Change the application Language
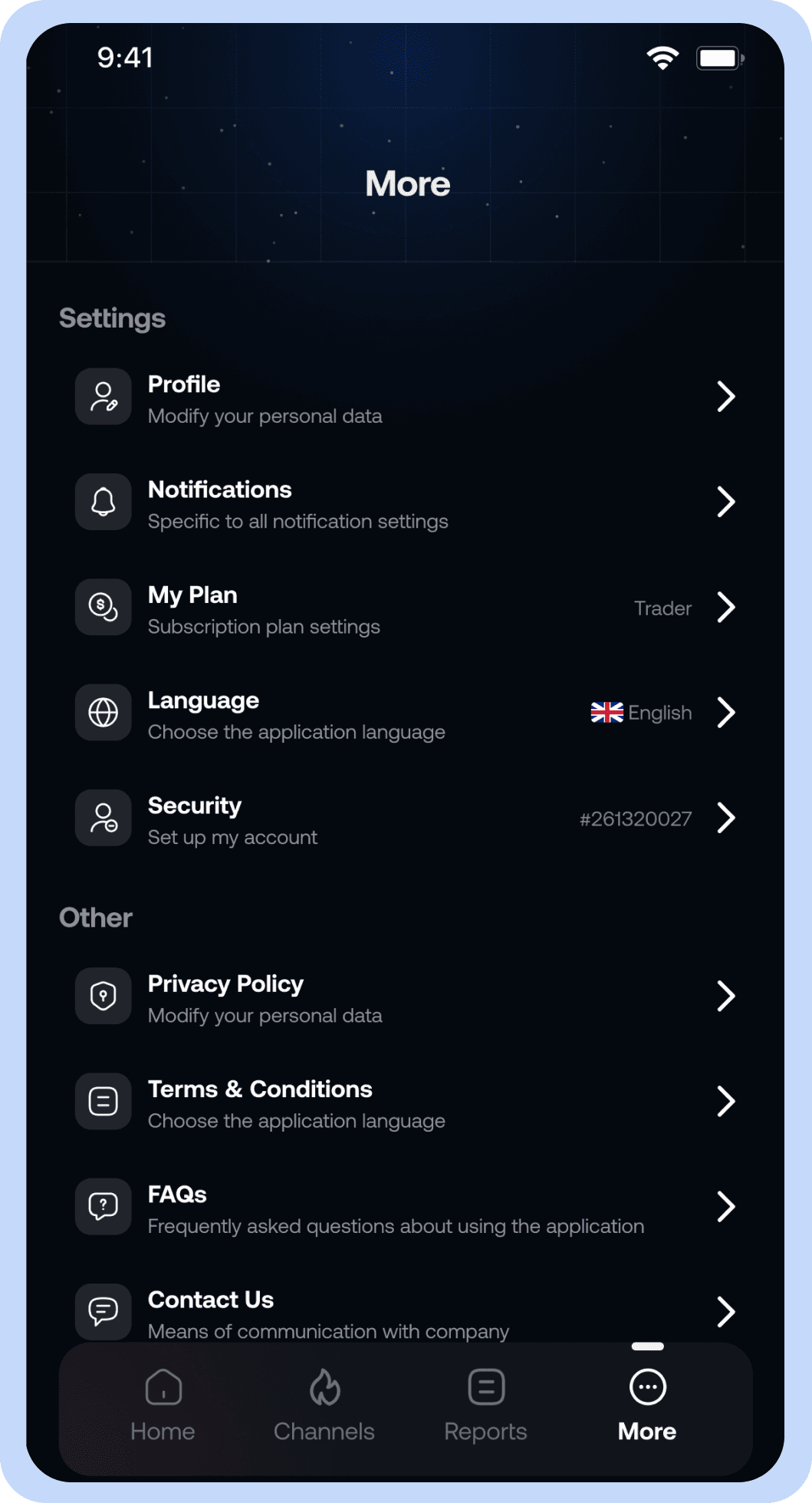 point(405,714)
